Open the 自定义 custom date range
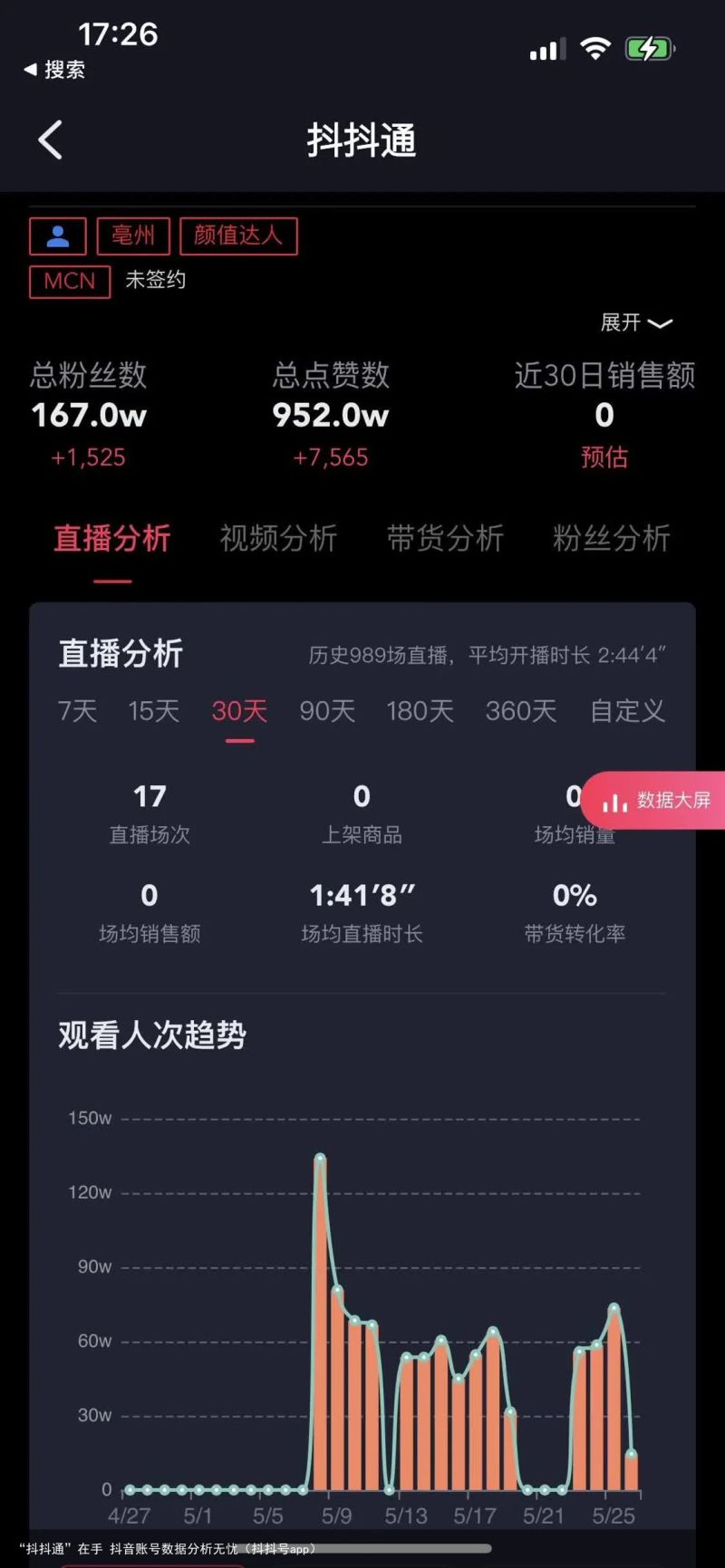This screenshot has width=725, height=1568. tap(627, 711)
